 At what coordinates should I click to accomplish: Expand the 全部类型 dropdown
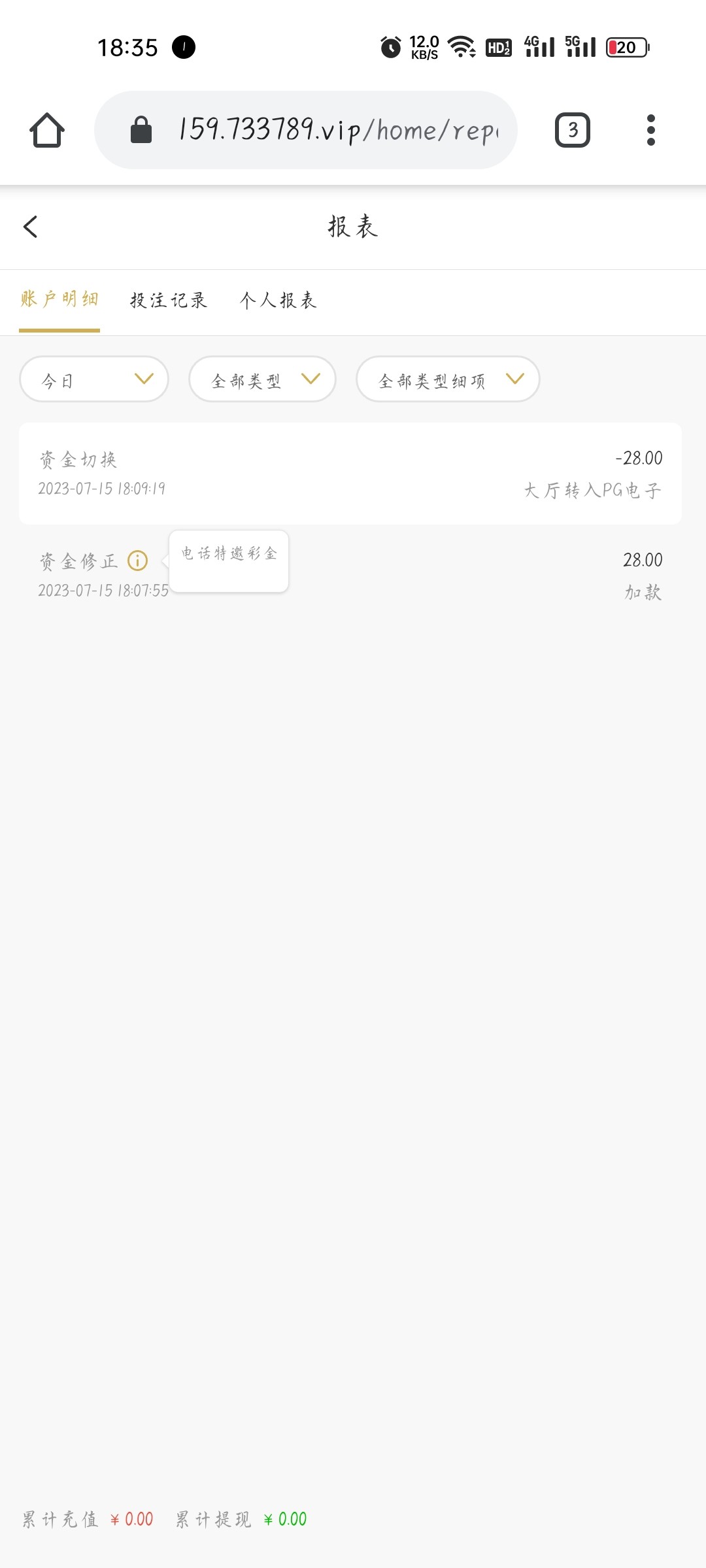tap(262, 380)
